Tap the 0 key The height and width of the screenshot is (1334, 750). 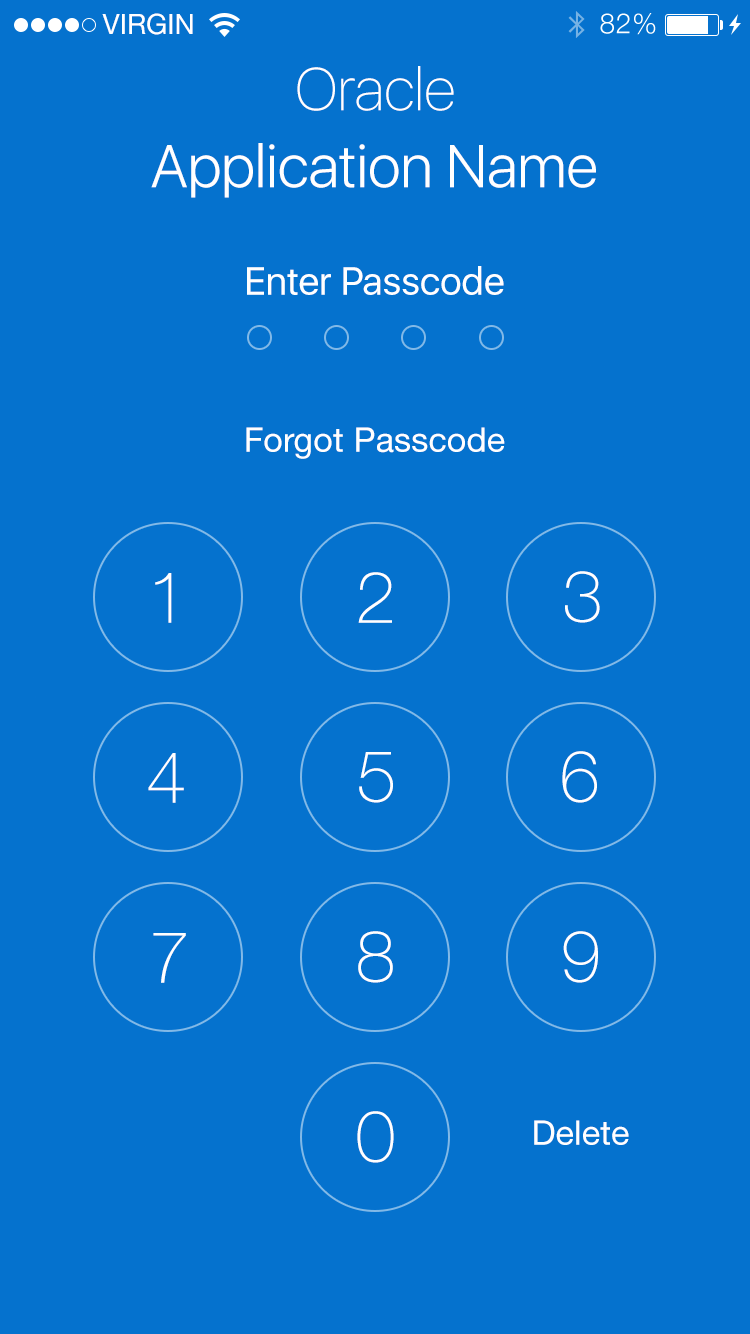click(x=375, y=1137)
